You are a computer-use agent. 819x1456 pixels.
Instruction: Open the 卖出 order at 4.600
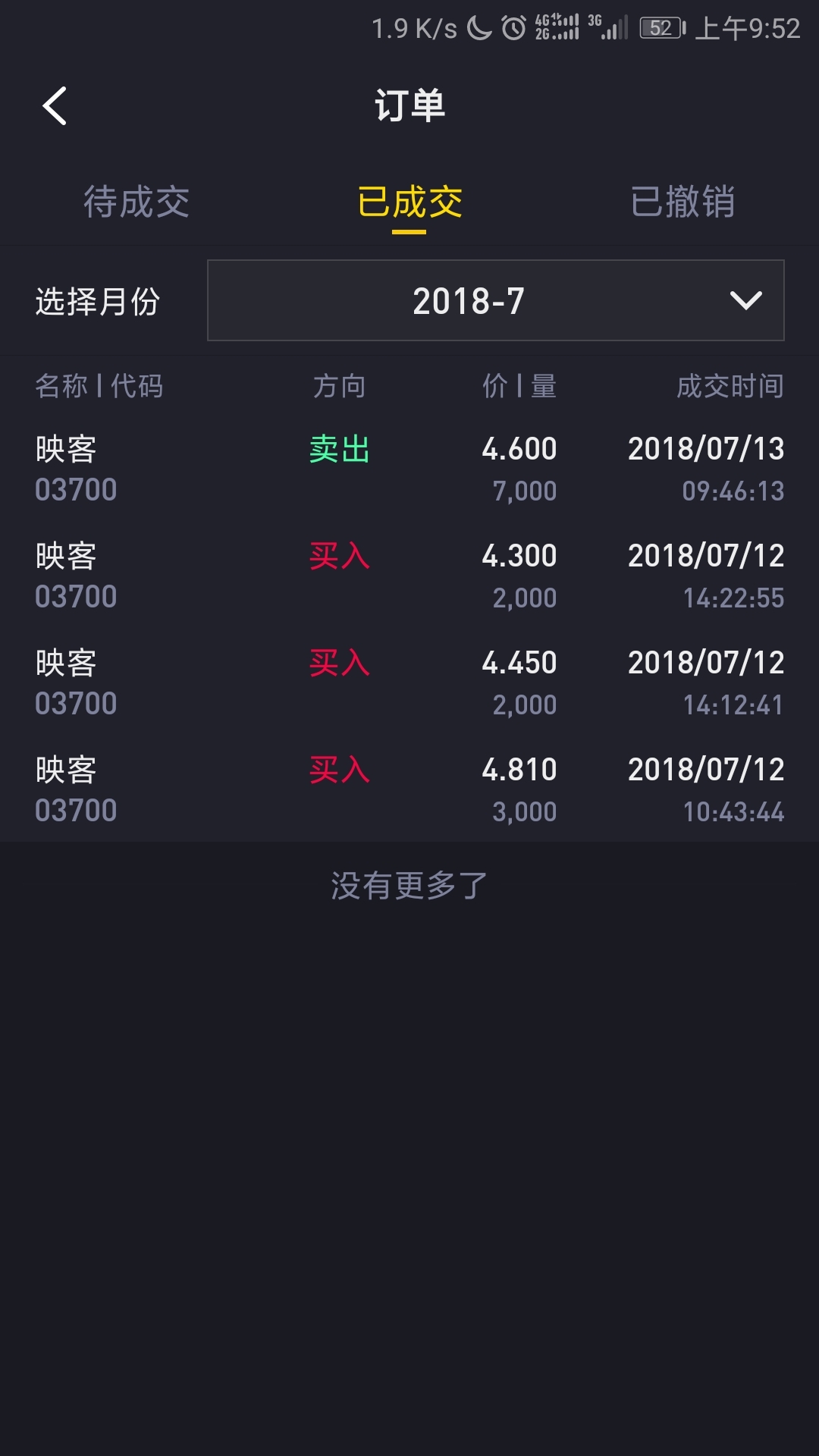[x=409, y=469]
